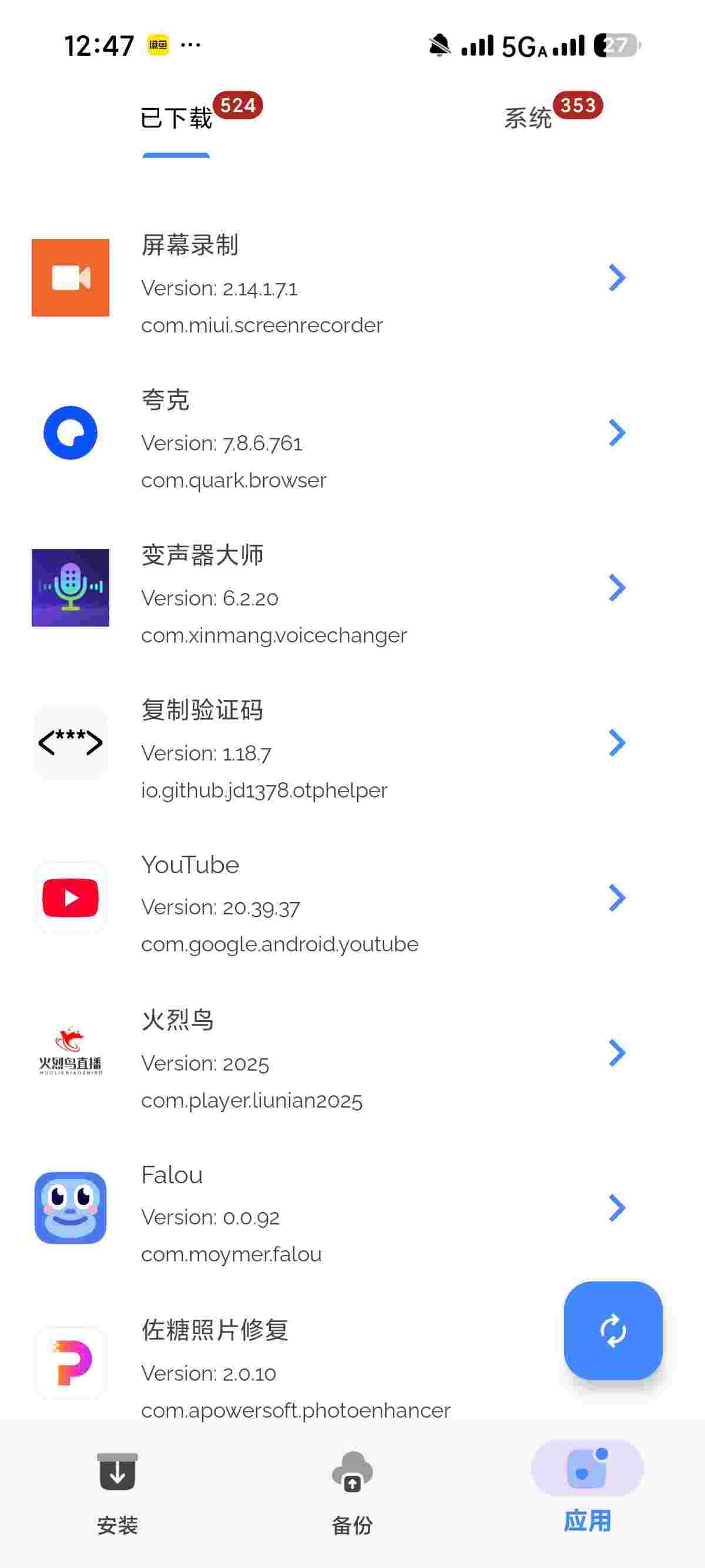Open the 屏幕录制 app entry
The width and height of the screenshot is (705, 1568).
click(x=329, y=278)
